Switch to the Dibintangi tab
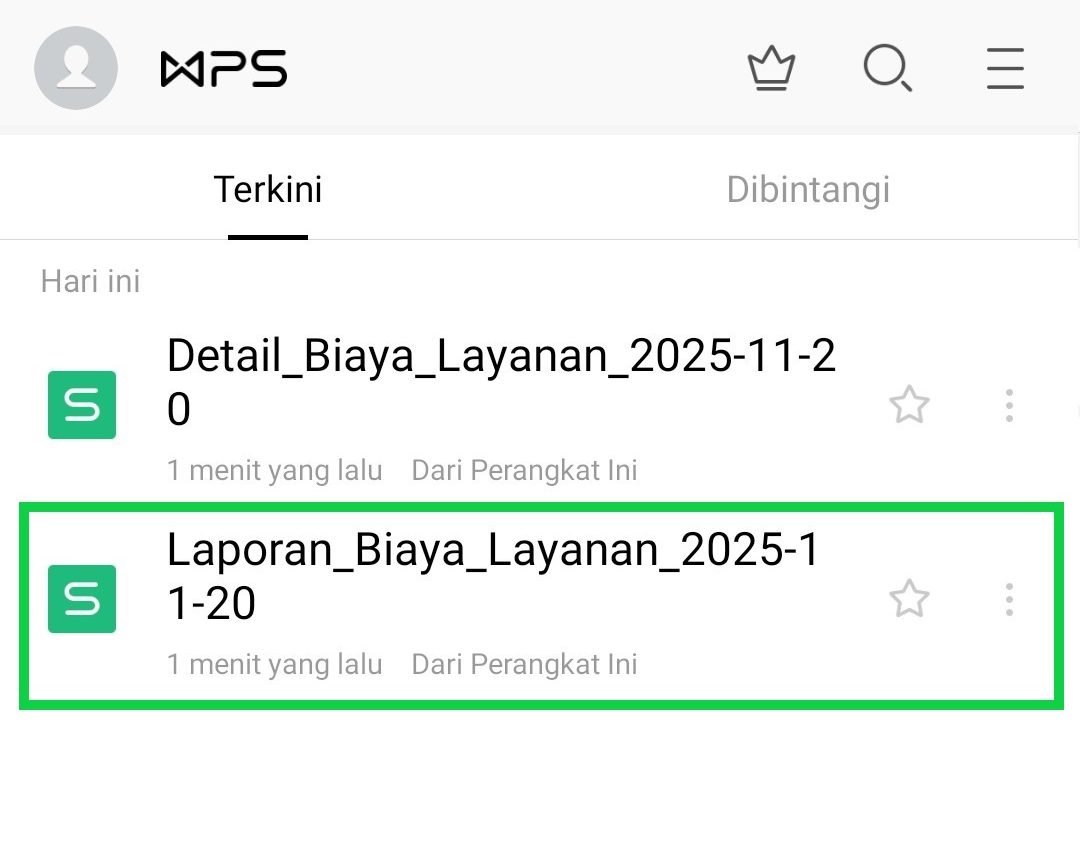 [x=808, y=190]
